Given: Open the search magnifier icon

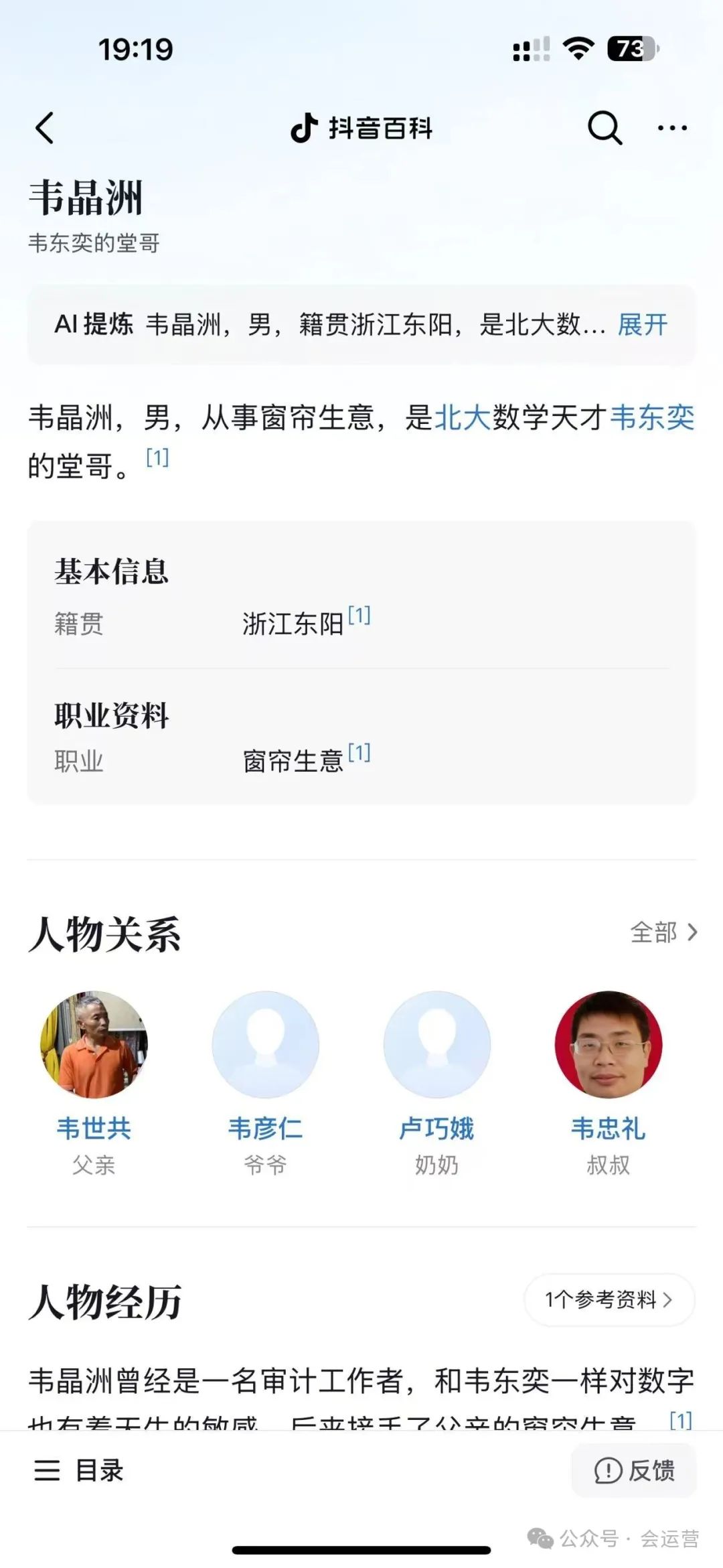Looking at the screenshot, I should coord(605,127).
